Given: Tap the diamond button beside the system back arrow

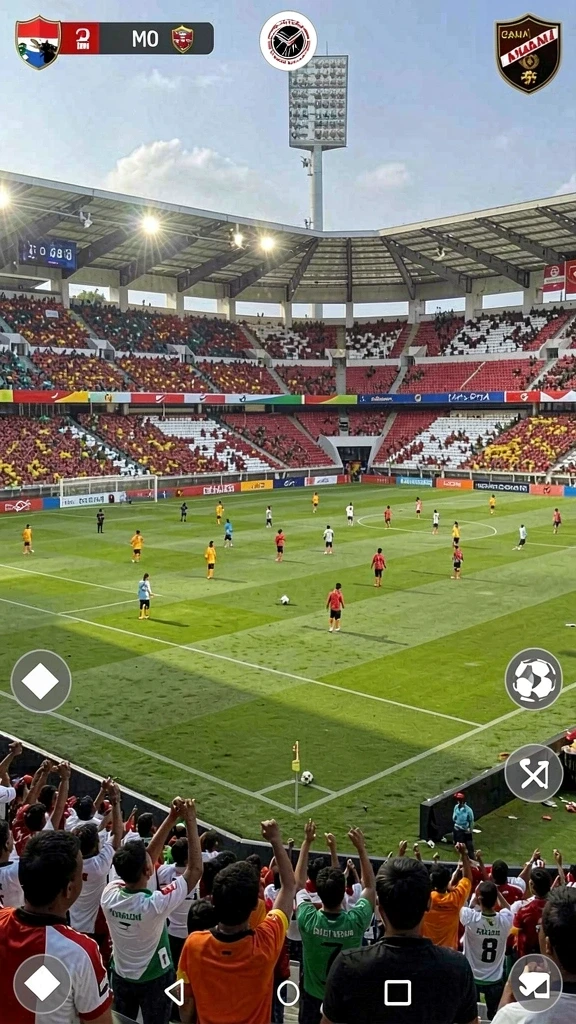Looking at the screenshot, I should (x=42, y=984).
